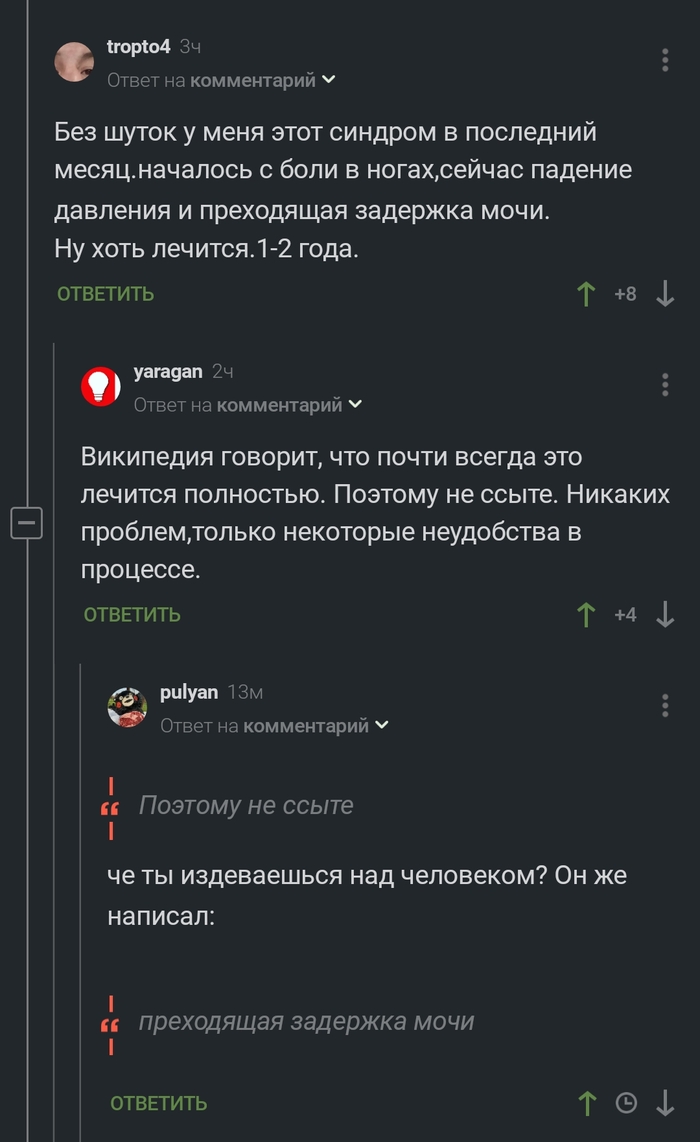Upvote yaragan's comment

tap(586, 615)
